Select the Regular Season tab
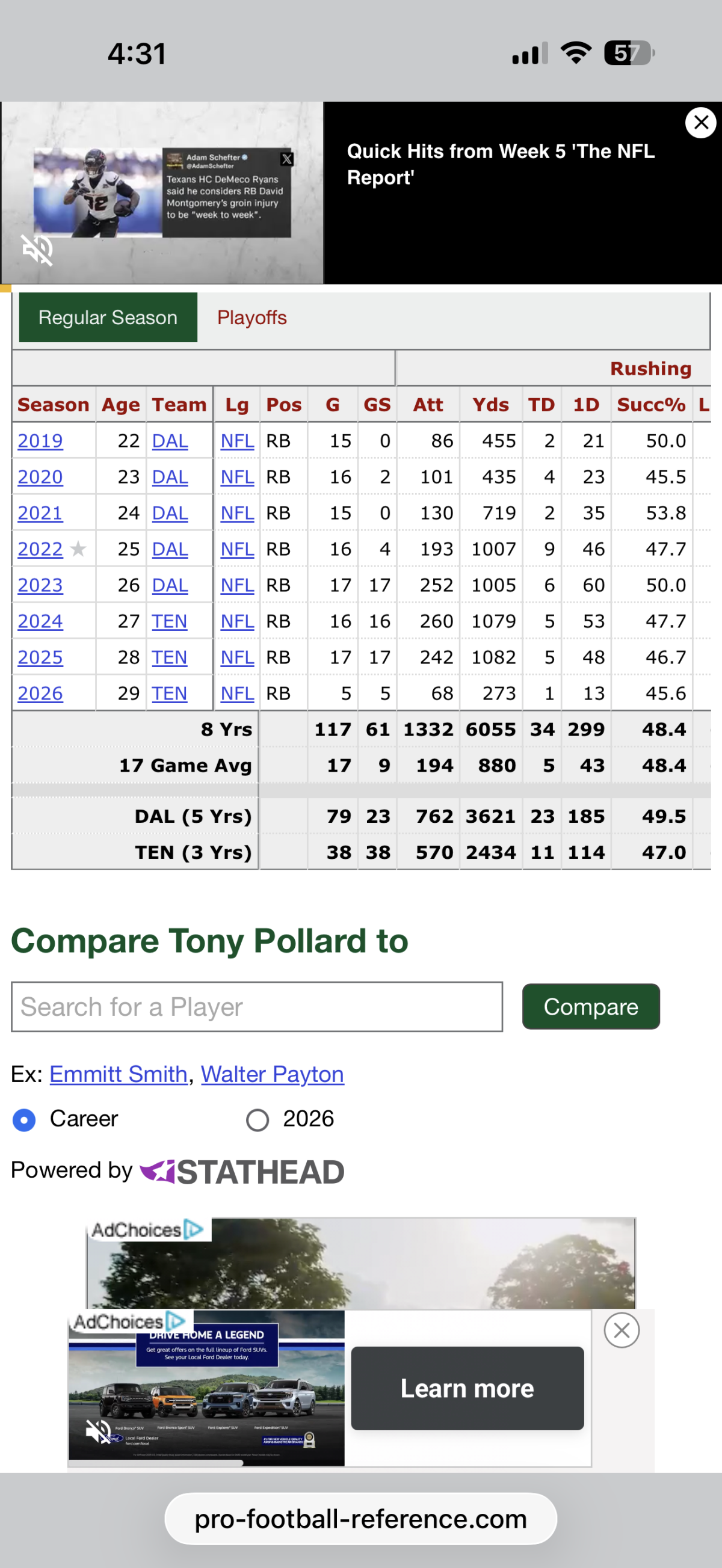This screenshot has width=722, height=1568. click(108, 317)
